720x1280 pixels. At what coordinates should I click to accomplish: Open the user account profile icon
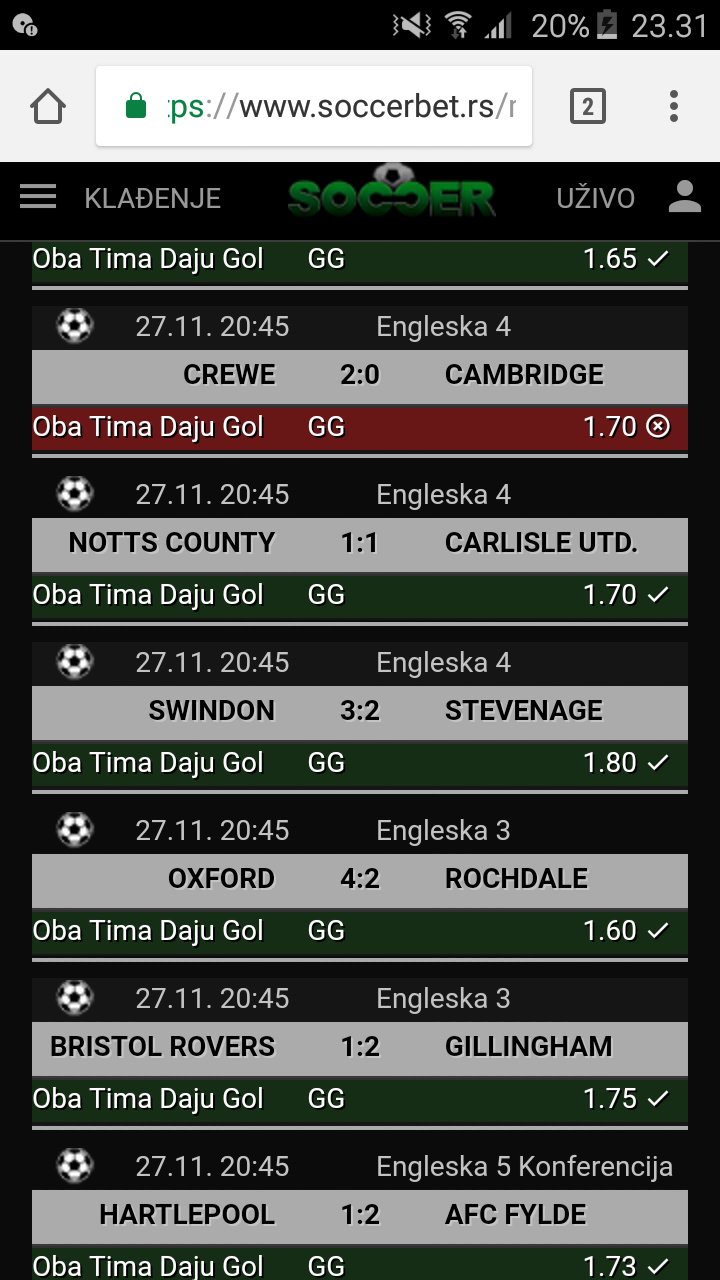pyautogui.click(x=685, y=197)
